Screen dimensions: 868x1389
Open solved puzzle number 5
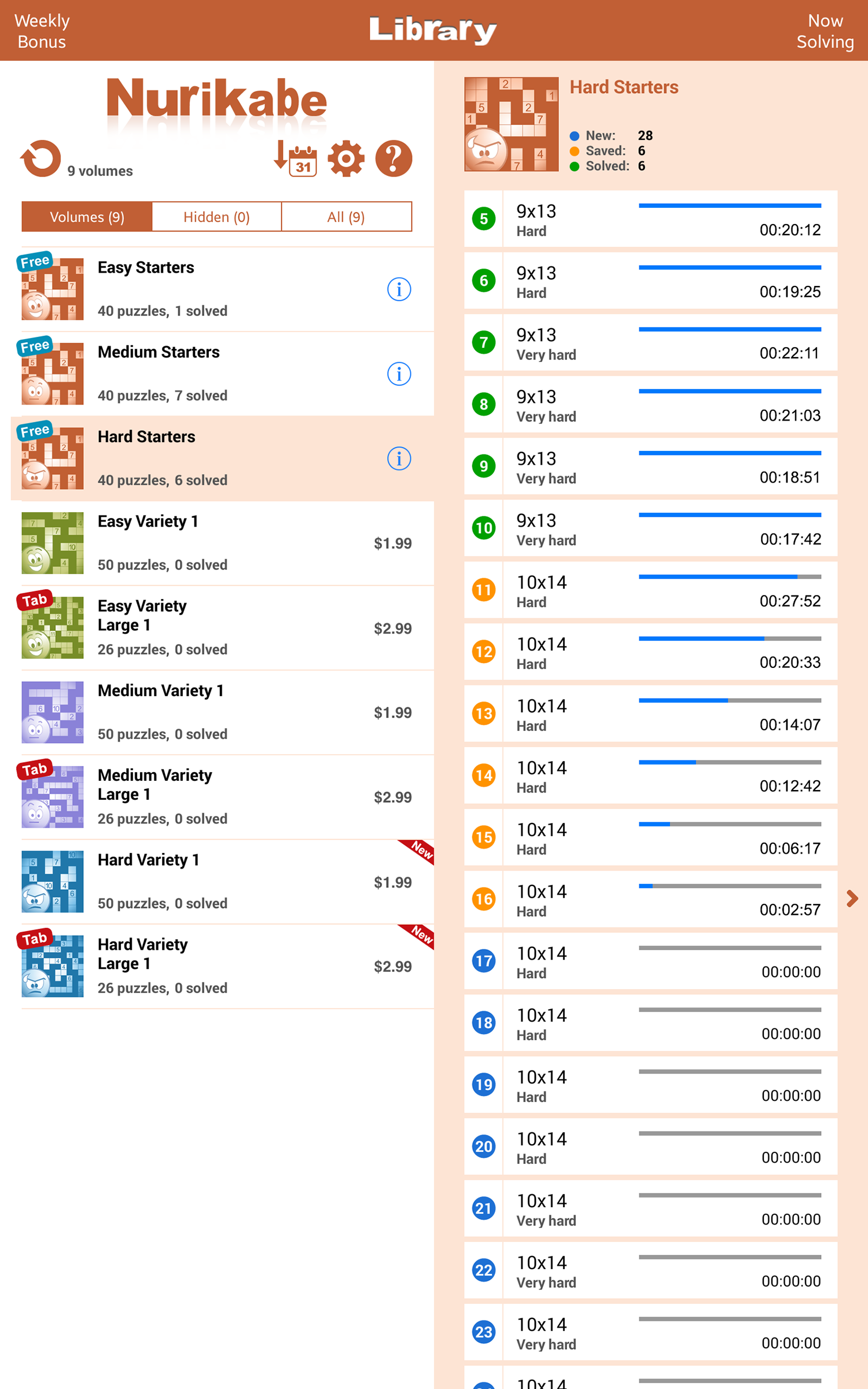[x=650, y=219]
